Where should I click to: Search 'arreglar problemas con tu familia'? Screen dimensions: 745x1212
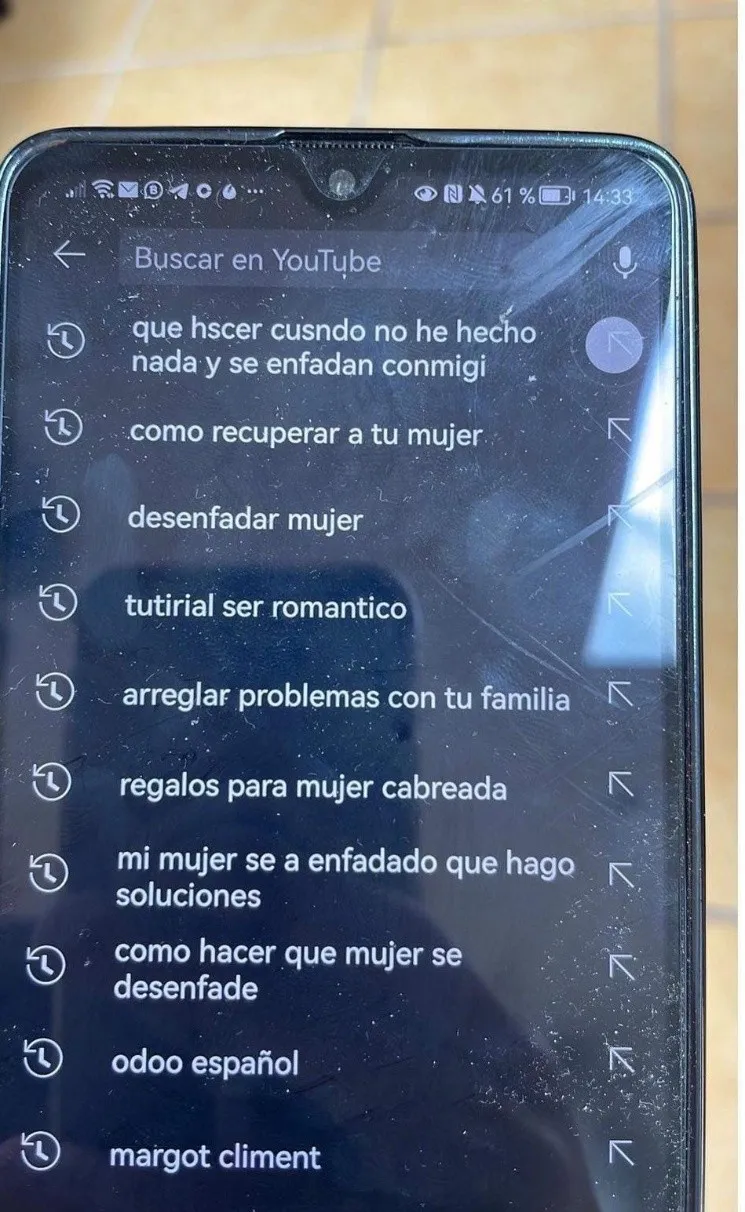(x=345, y=697)
